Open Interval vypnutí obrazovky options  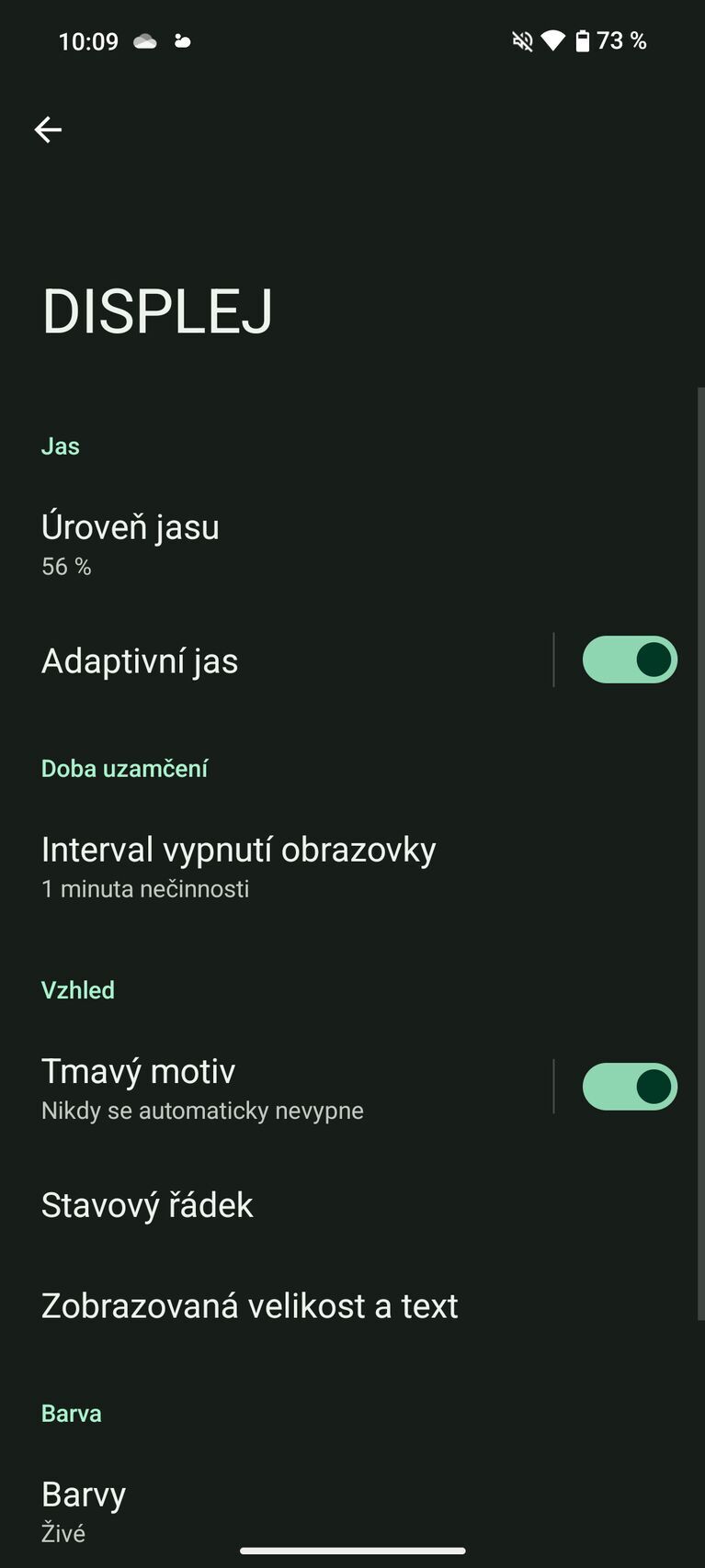(x=239, y=863)
